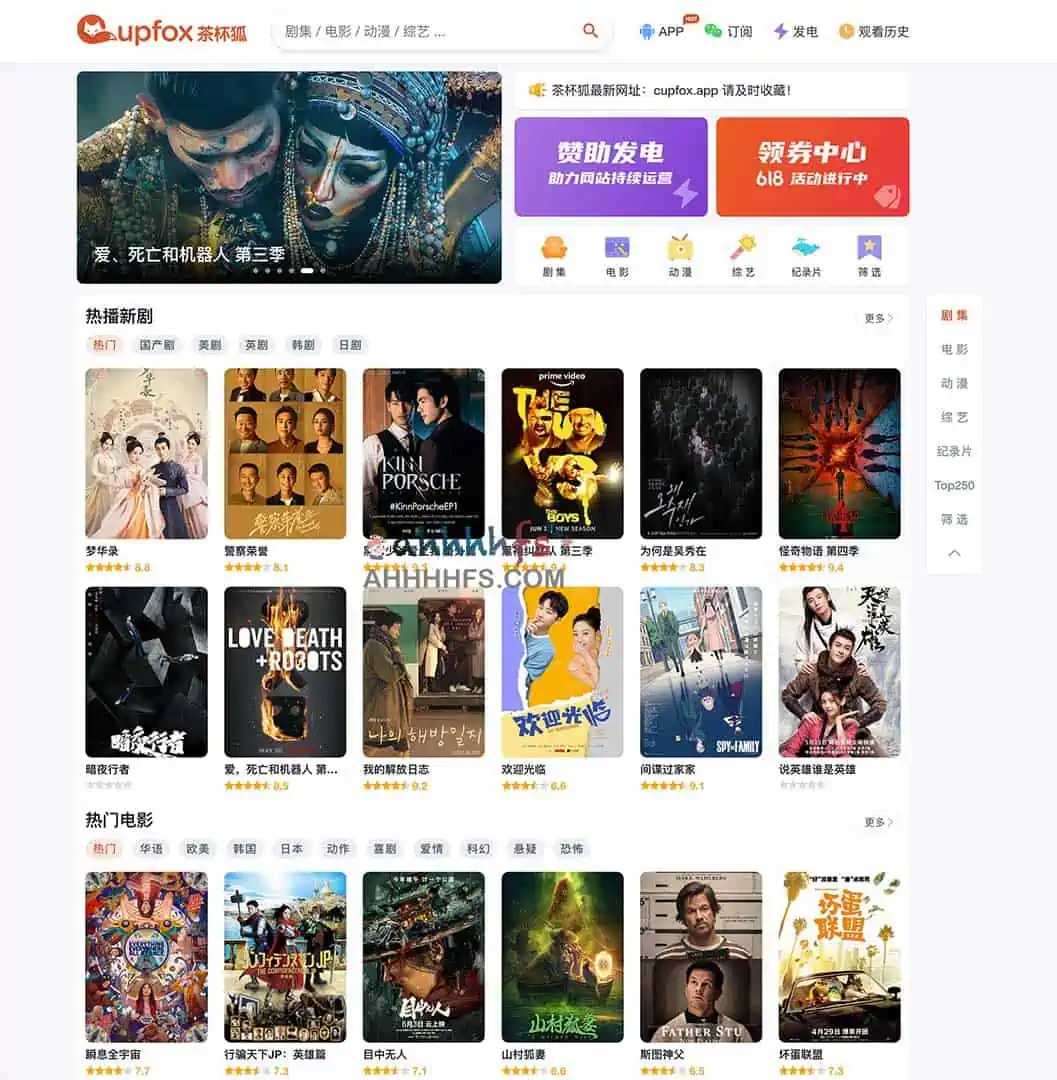
Task: Click the 筛选 bookmark-star icon
Action: point(872,245)
